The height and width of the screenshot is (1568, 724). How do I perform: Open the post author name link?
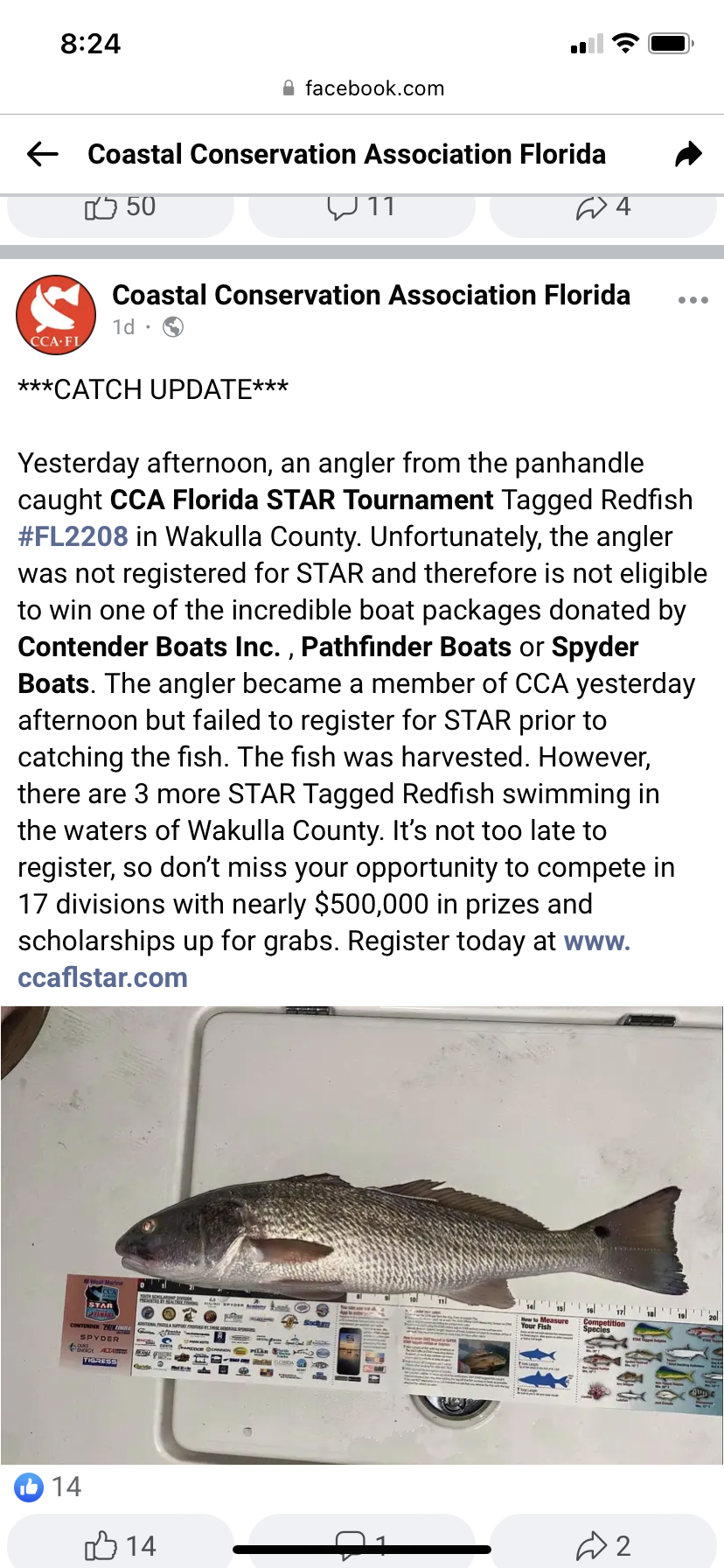pyautogui.click(x=371, y=295)
